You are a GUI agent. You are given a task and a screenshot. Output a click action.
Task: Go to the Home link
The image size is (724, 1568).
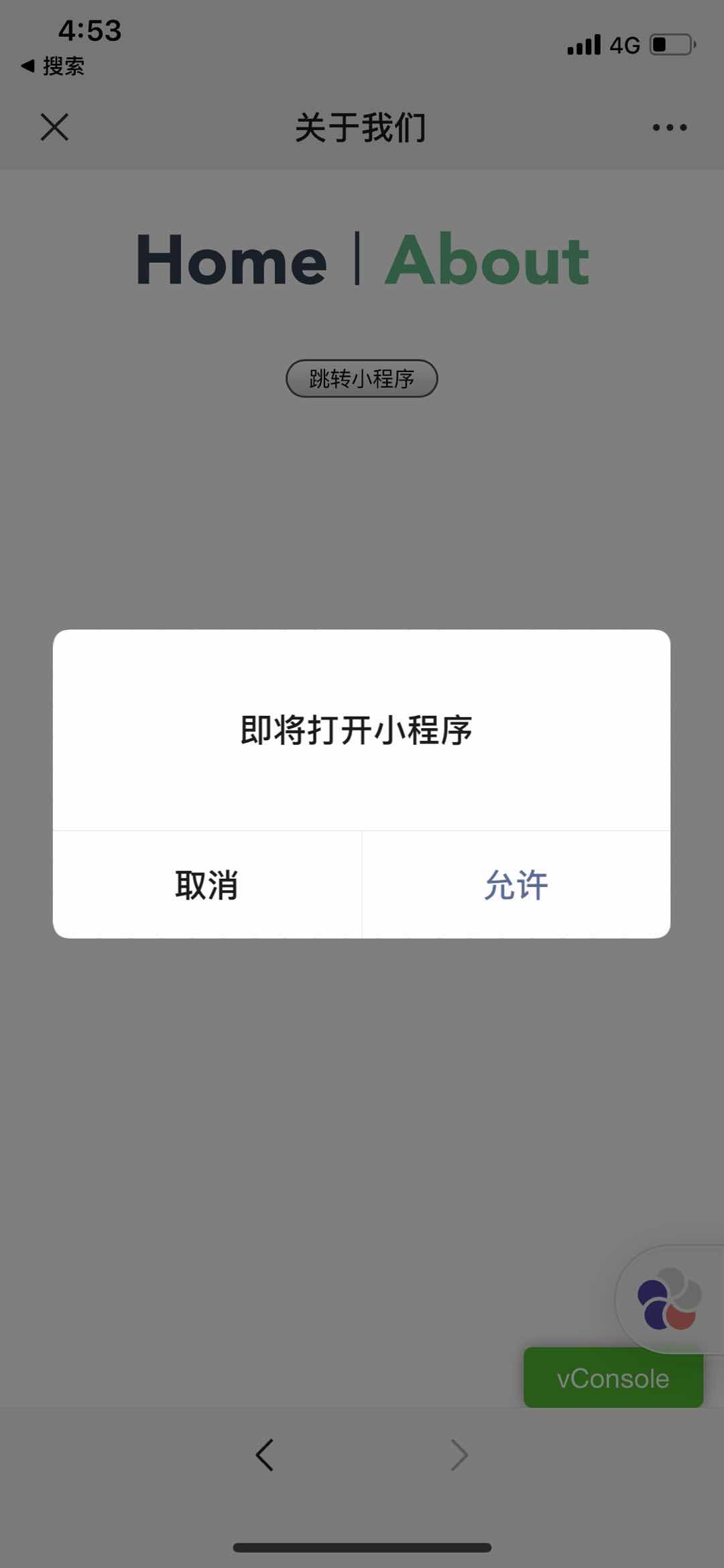click(x=231, y=260)
